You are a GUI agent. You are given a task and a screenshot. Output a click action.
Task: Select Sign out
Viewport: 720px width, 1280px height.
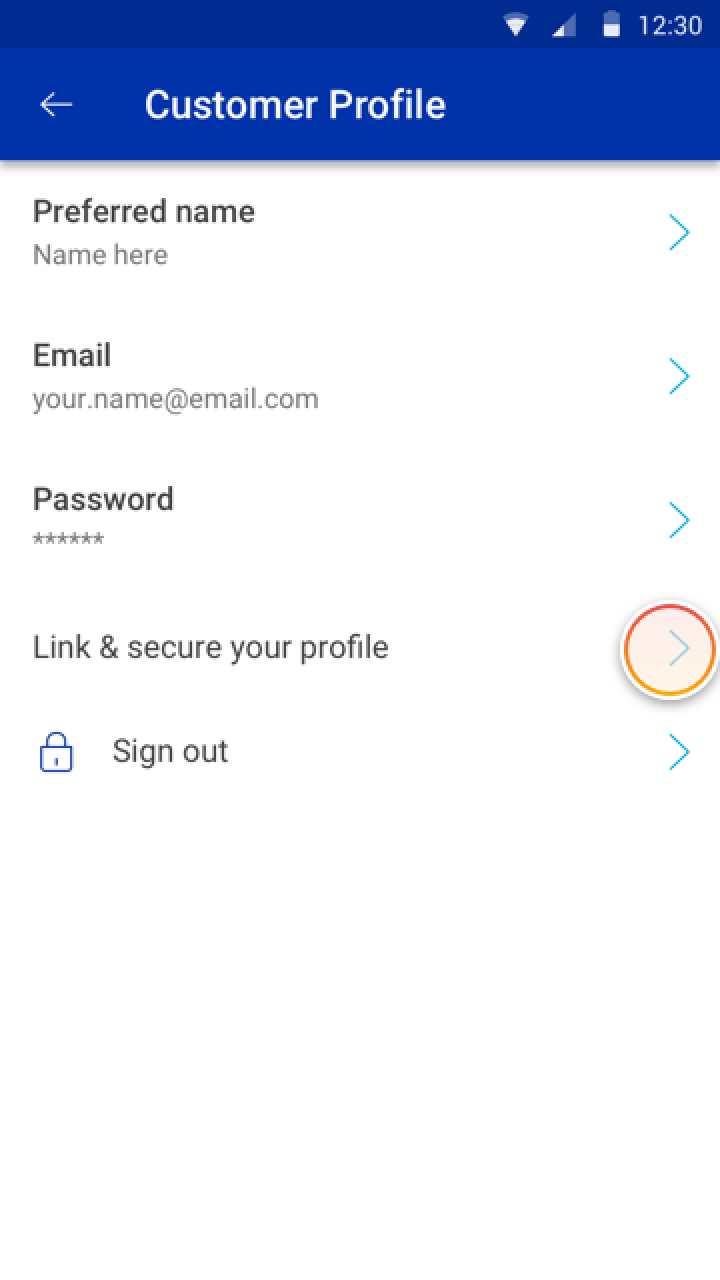tap(360, 752)
